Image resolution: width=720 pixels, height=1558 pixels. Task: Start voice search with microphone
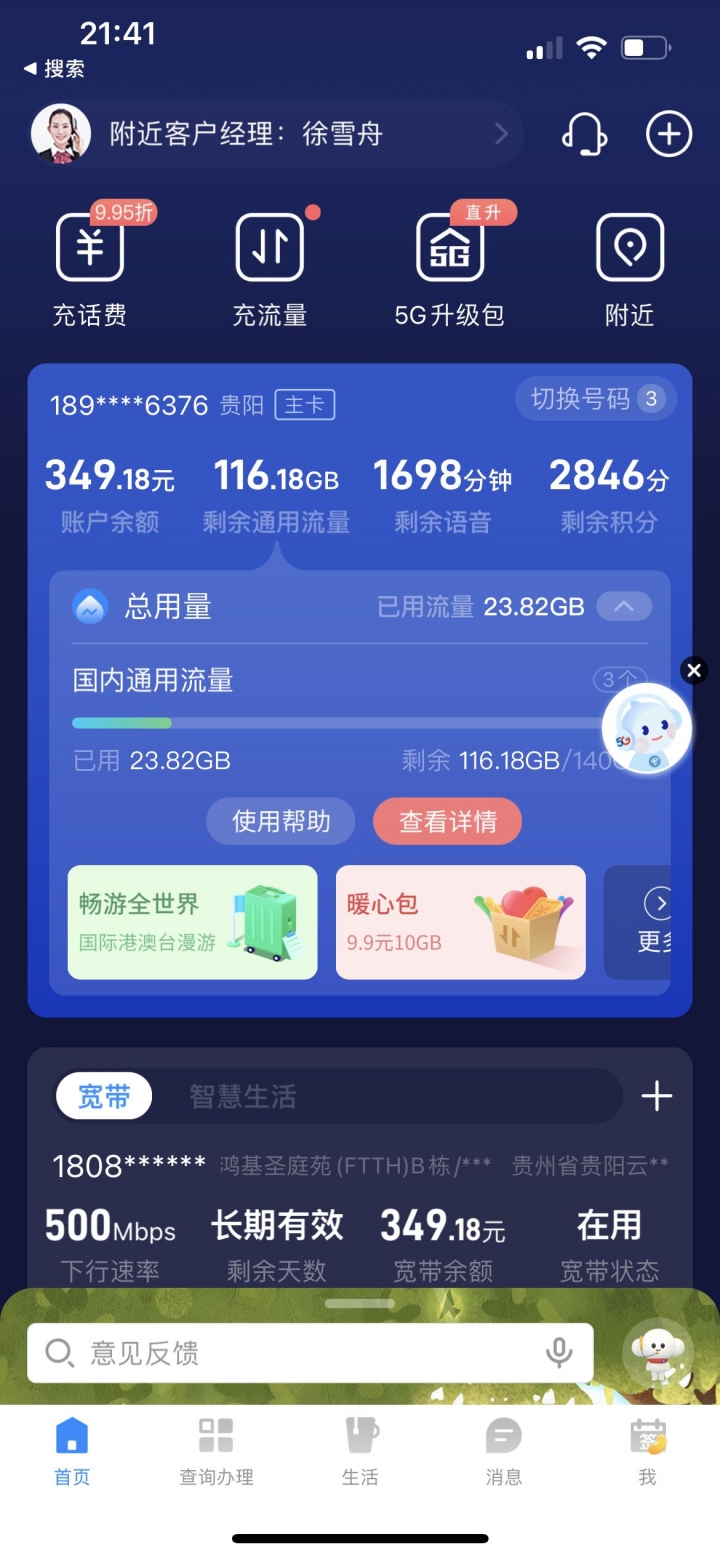[x=559, y=1353]
